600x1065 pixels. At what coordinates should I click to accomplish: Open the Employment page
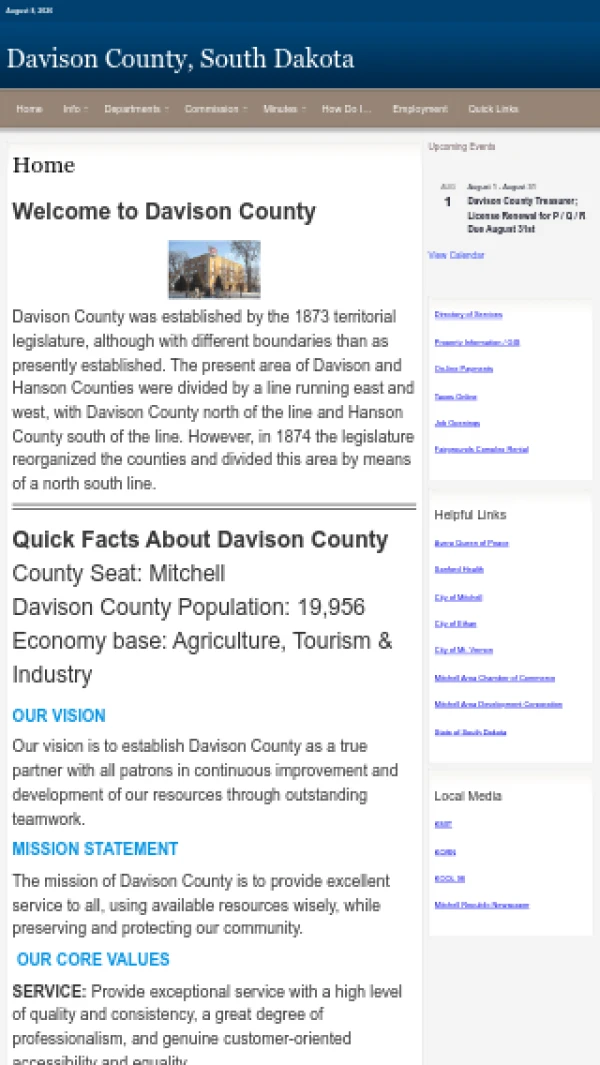[420, 109]
